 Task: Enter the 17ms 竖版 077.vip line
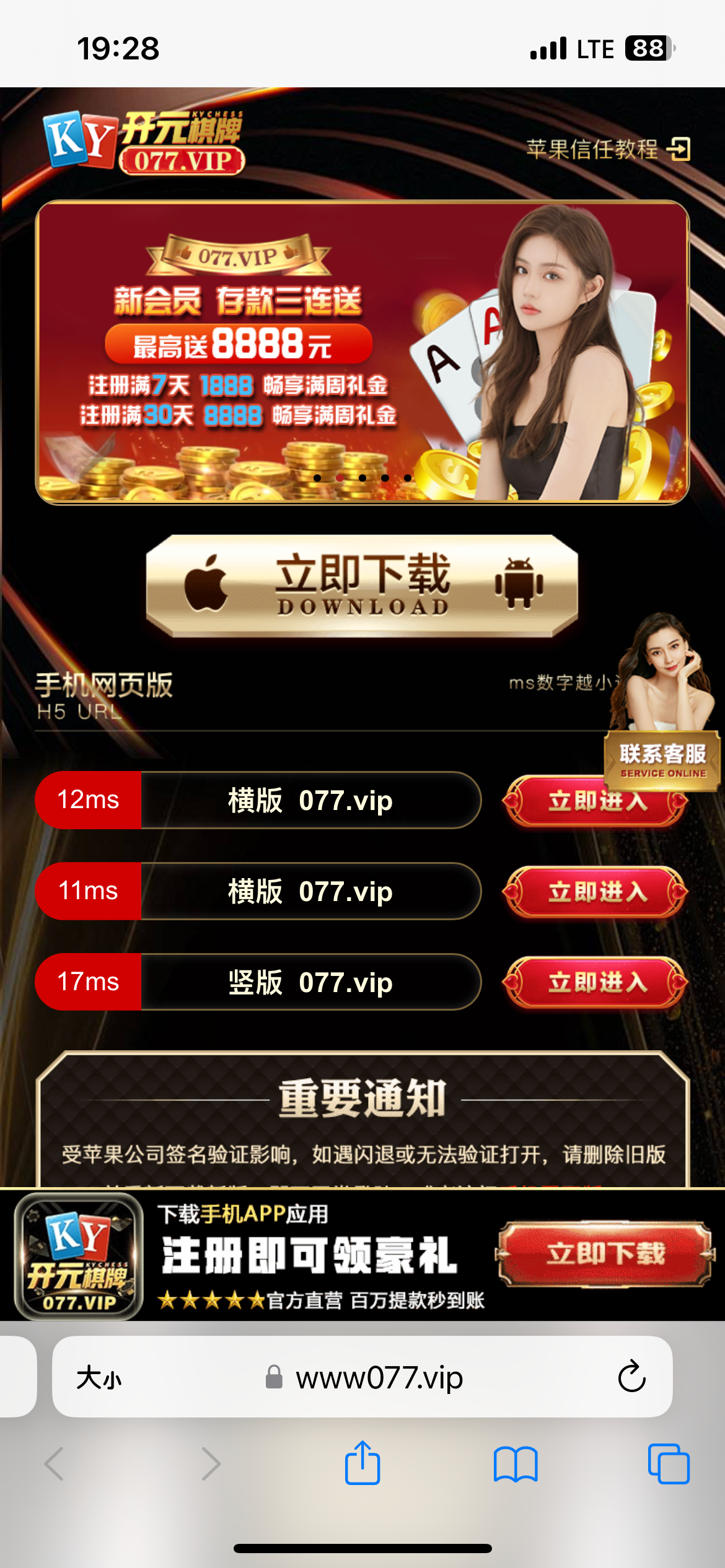click(x=596, y=982)
